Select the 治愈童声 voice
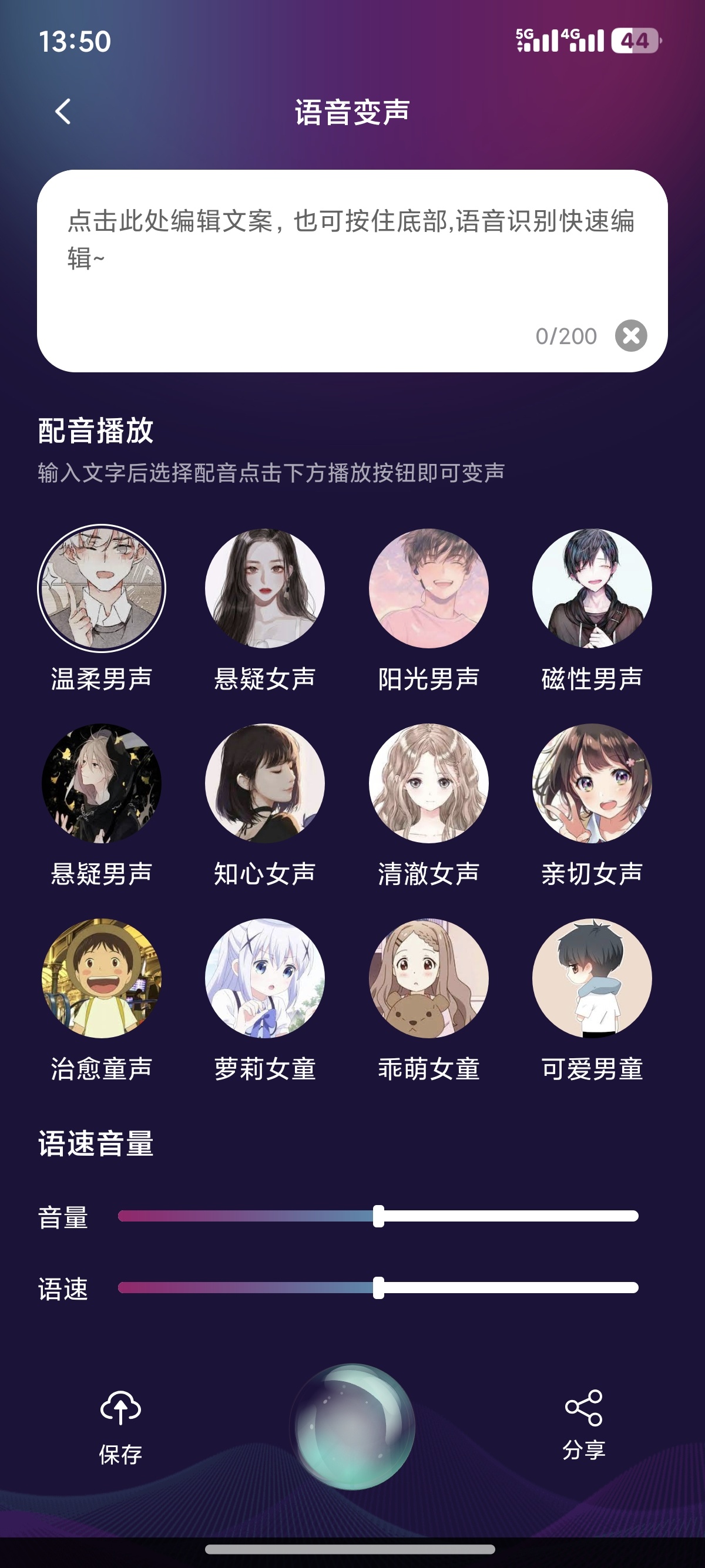 (x=102, y=978)
